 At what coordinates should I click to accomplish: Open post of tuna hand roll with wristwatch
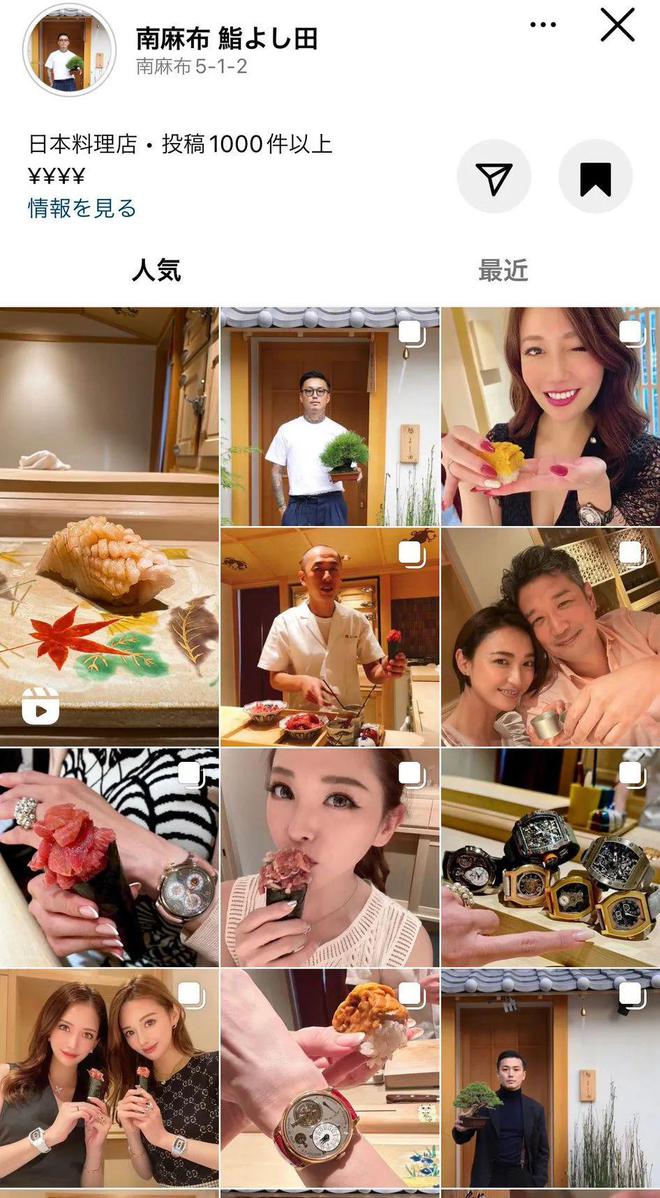coord(108,857)
